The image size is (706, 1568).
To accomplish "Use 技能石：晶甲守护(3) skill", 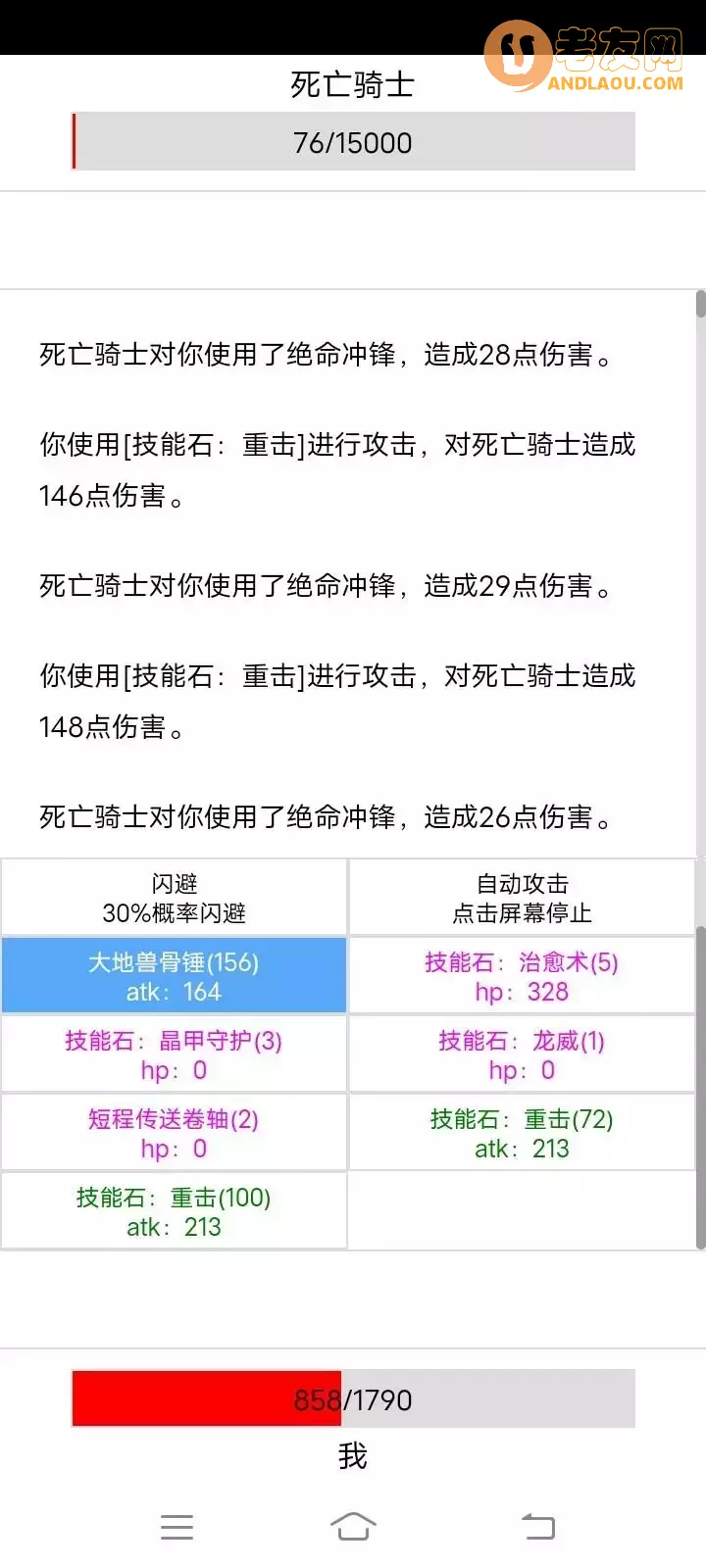I will pyautogui.click(x=175, y=1053).
